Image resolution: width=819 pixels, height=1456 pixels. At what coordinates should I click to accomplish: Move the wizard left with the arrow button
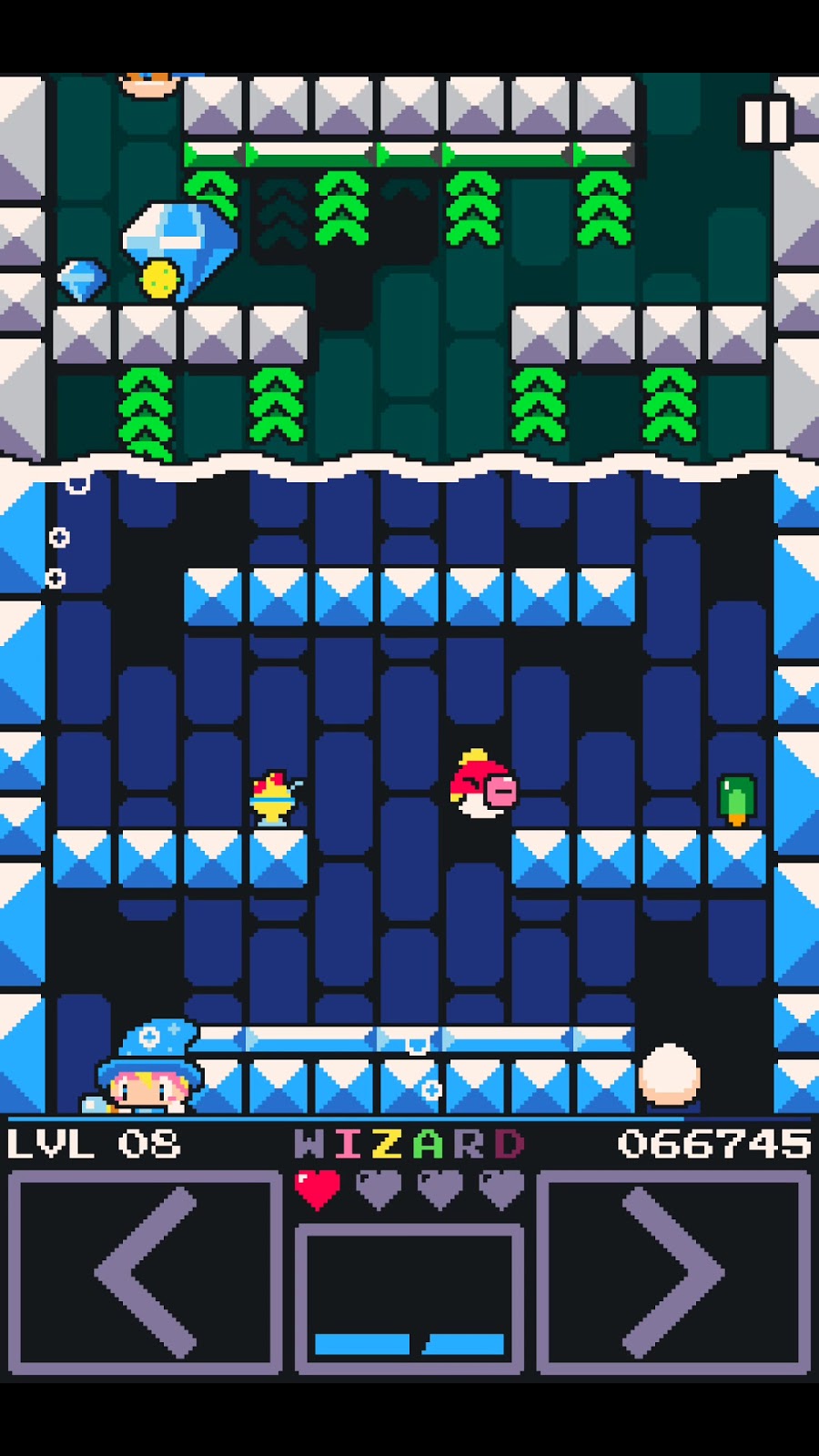pyautogui.click(x=146, y=1272)
